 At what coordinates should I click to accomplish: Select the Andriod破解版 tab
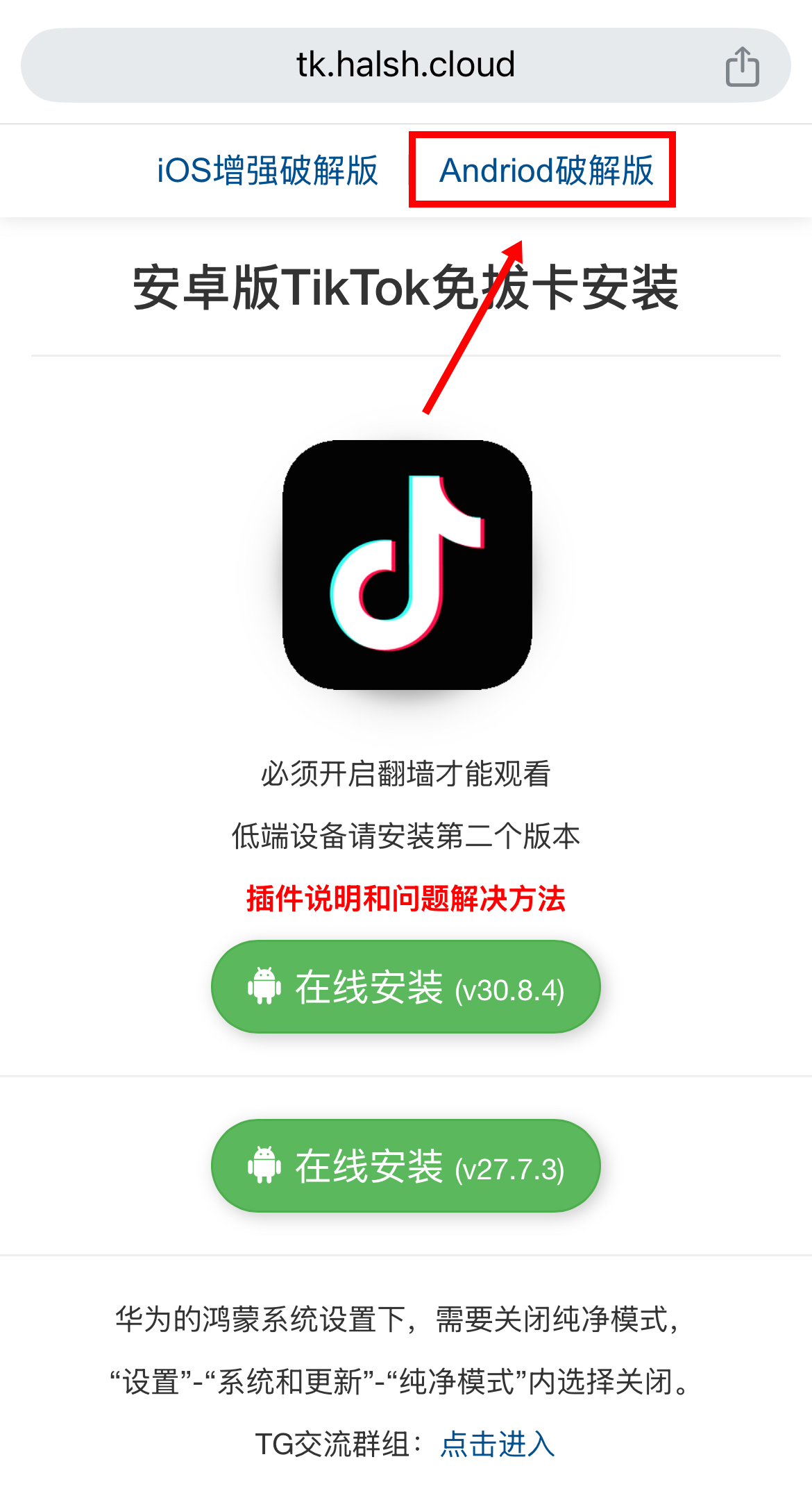[x=546, y=171]
